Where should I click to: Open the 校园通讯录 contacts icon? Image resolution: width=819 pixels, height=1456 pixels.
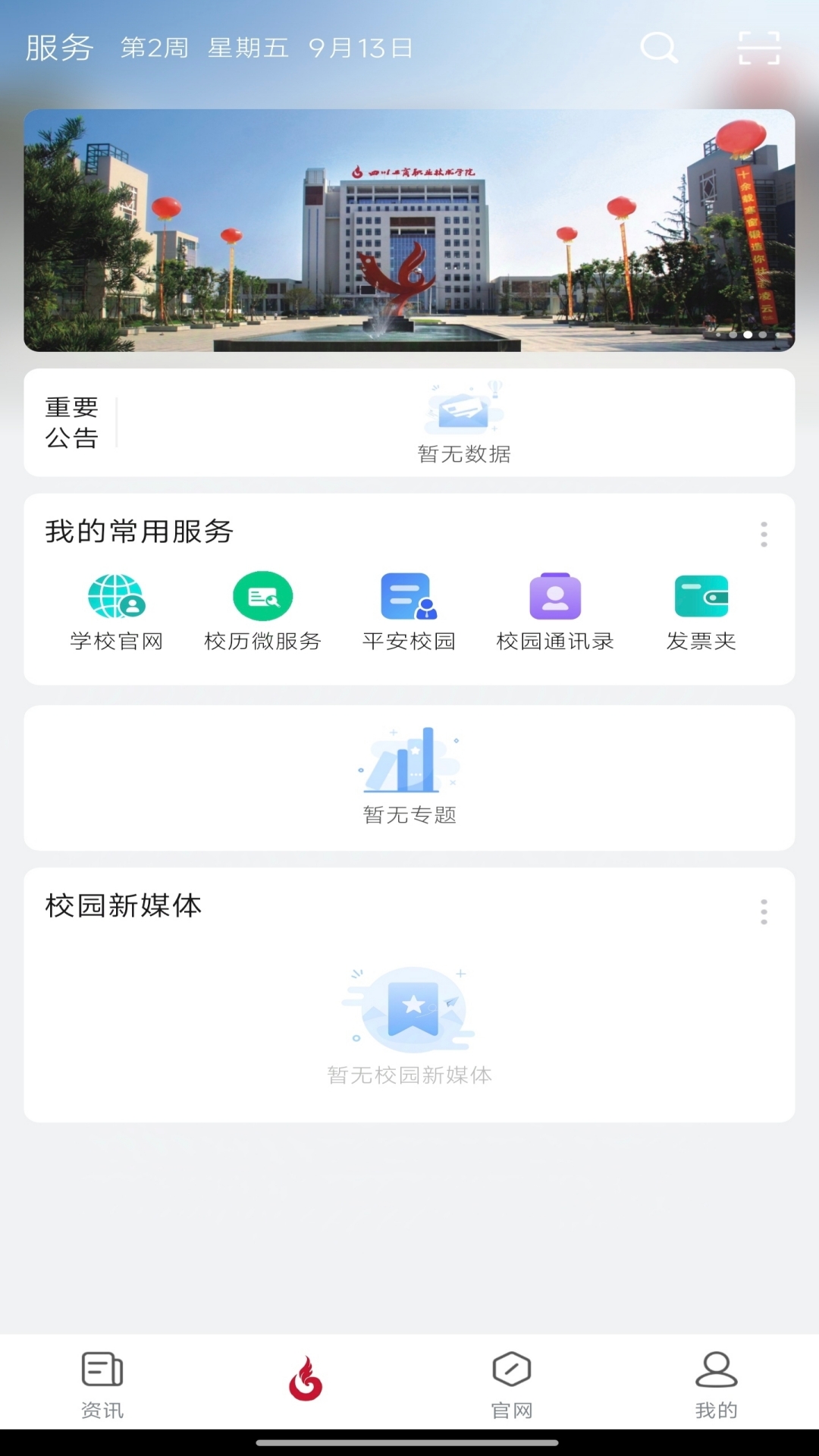coord(556,597)
